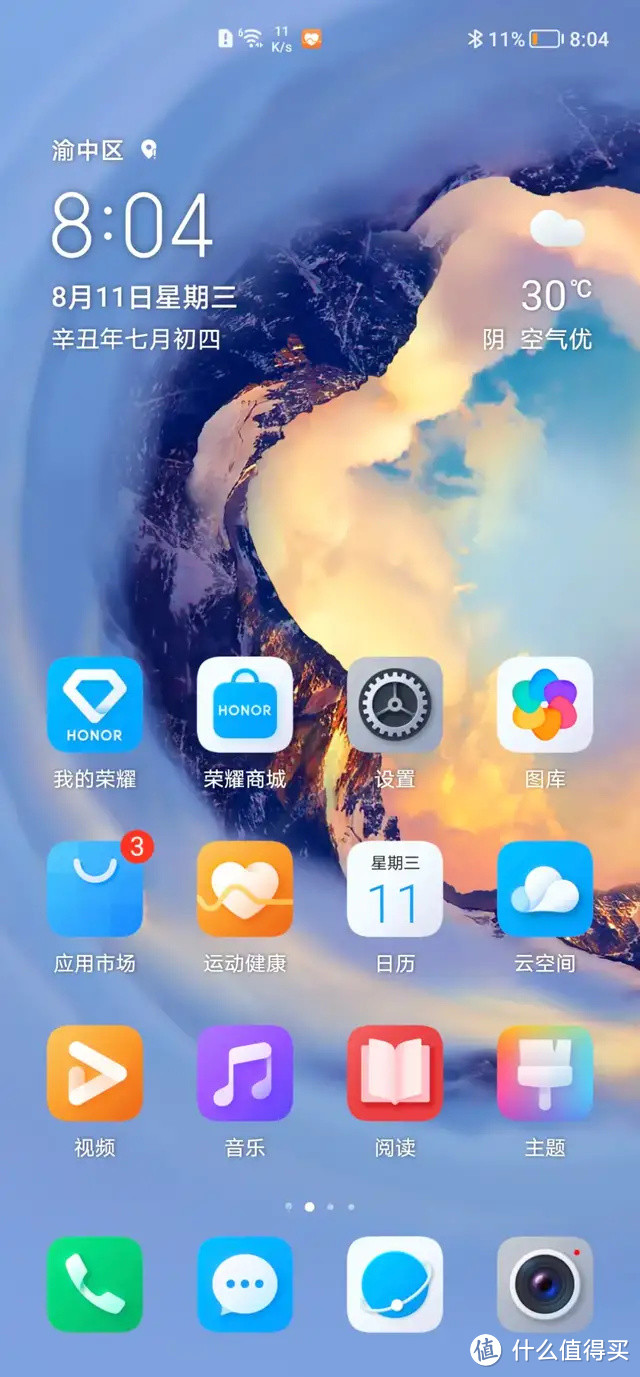Tap the 8:04 clock widget
This screenshot has height=1377, width=640.
click(132, 226)
